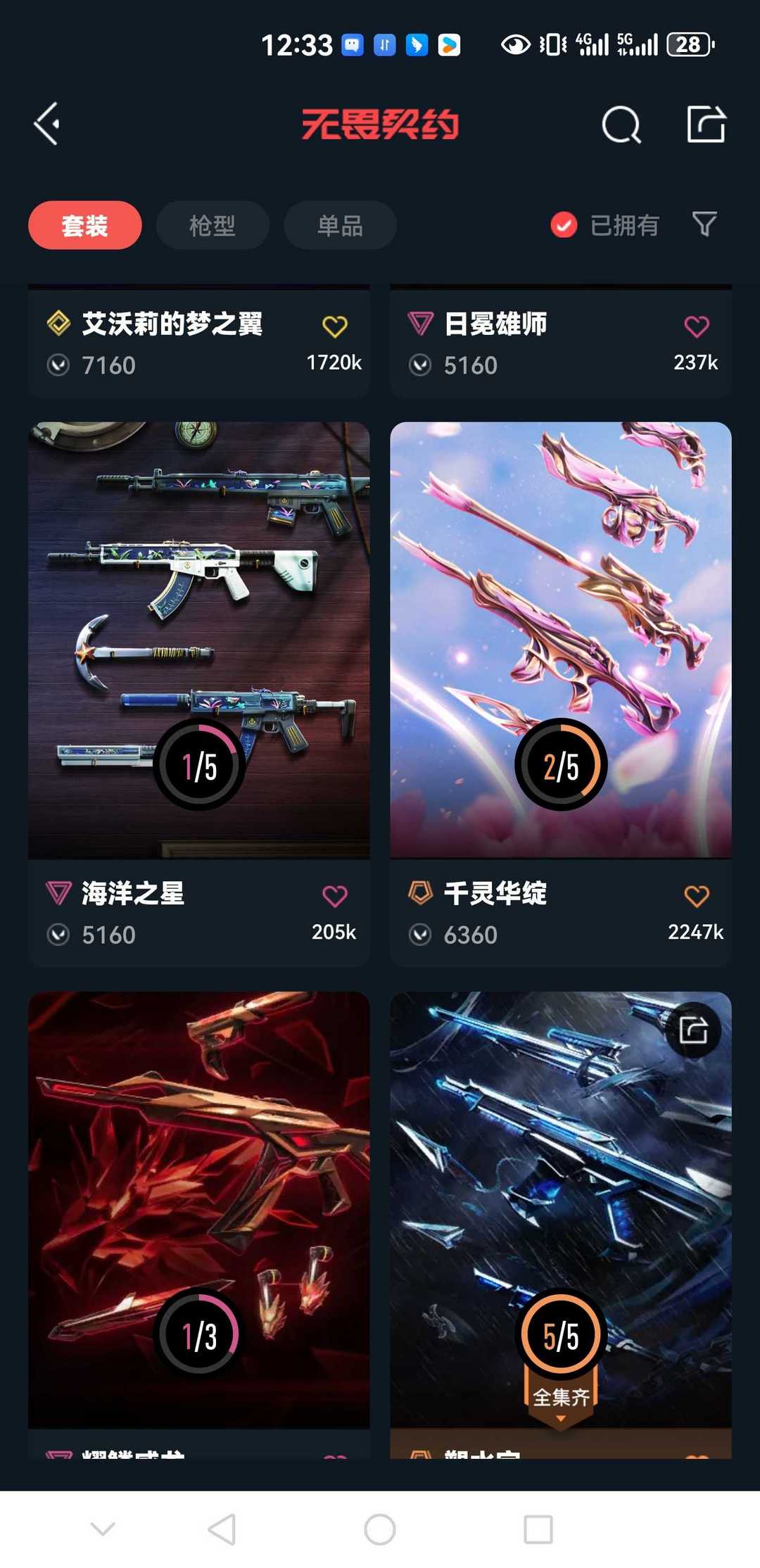Like the 艾沃莉的梦之翼 bundle
The height and width of the screenshot is (1568, 760).
335,327
